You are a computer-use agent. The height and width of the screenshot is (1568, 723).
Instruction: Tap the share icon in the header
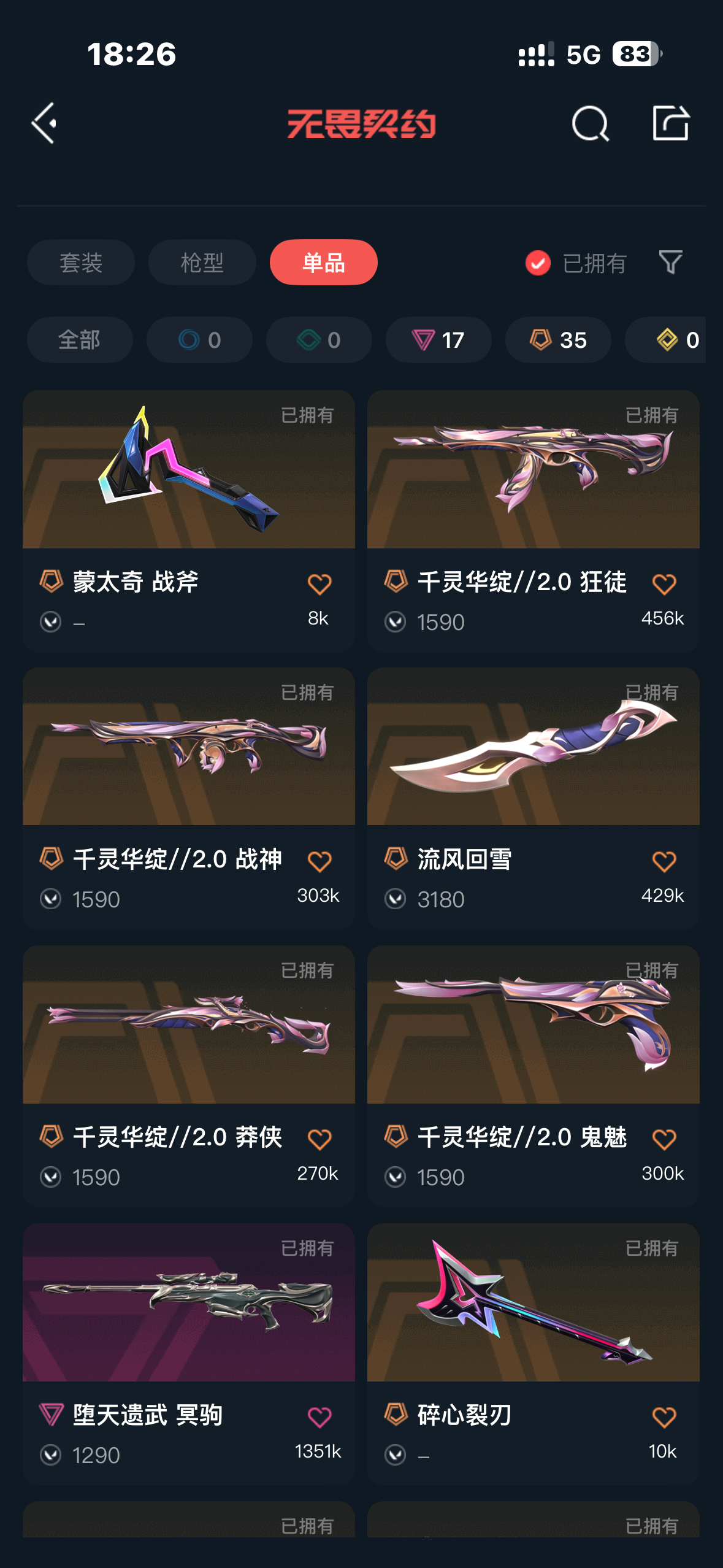[x=671, y=123]
